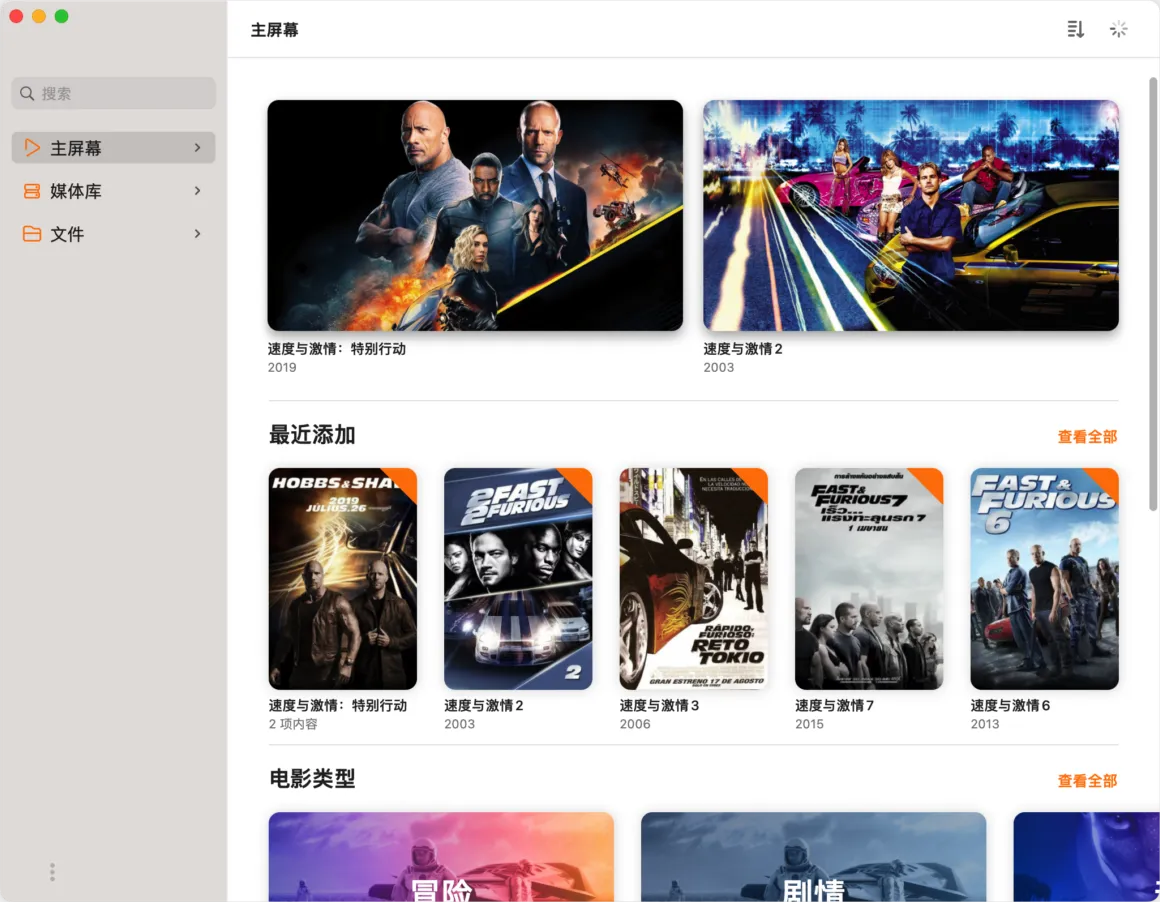Select 主屏幕 in the sidebar
Screen dimensions: 1160x902
click(x=113, y=148)
